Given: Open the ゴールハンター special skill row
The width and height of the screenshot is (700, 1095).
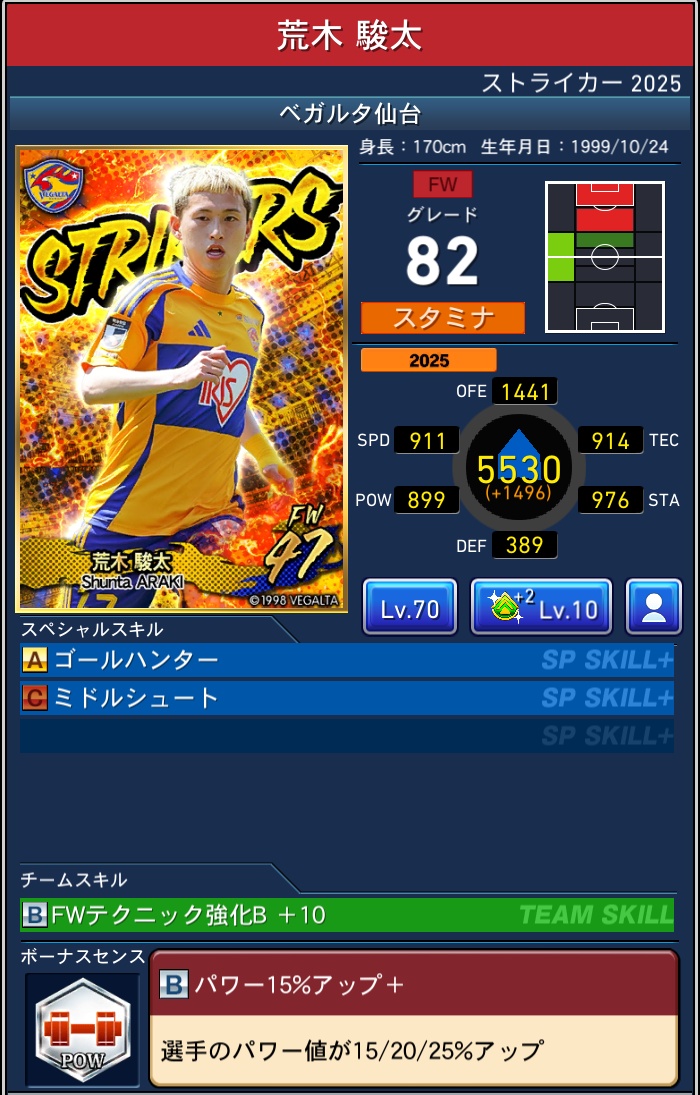Looking at the screenshot, I should [346, 660].
